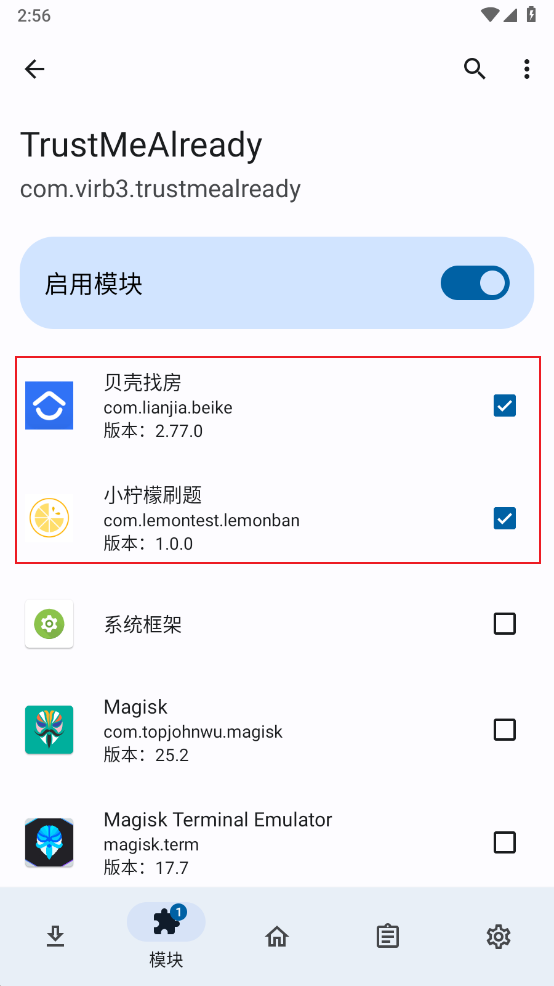The height and width of the screenshot is (986, 554).
Task: Check the Magisk checkbox
Action: 504,730
